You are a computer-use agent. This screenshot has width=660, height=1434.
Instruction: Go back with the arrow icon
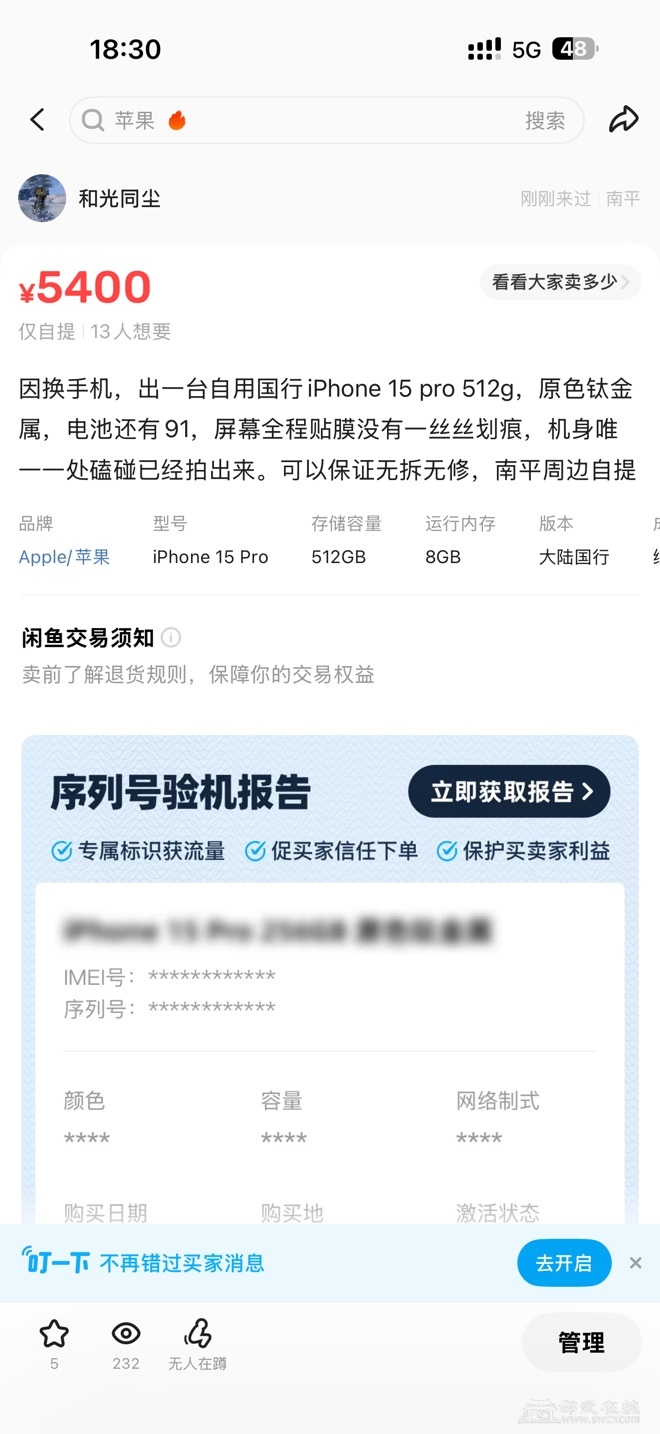click(x=38, y=120)
